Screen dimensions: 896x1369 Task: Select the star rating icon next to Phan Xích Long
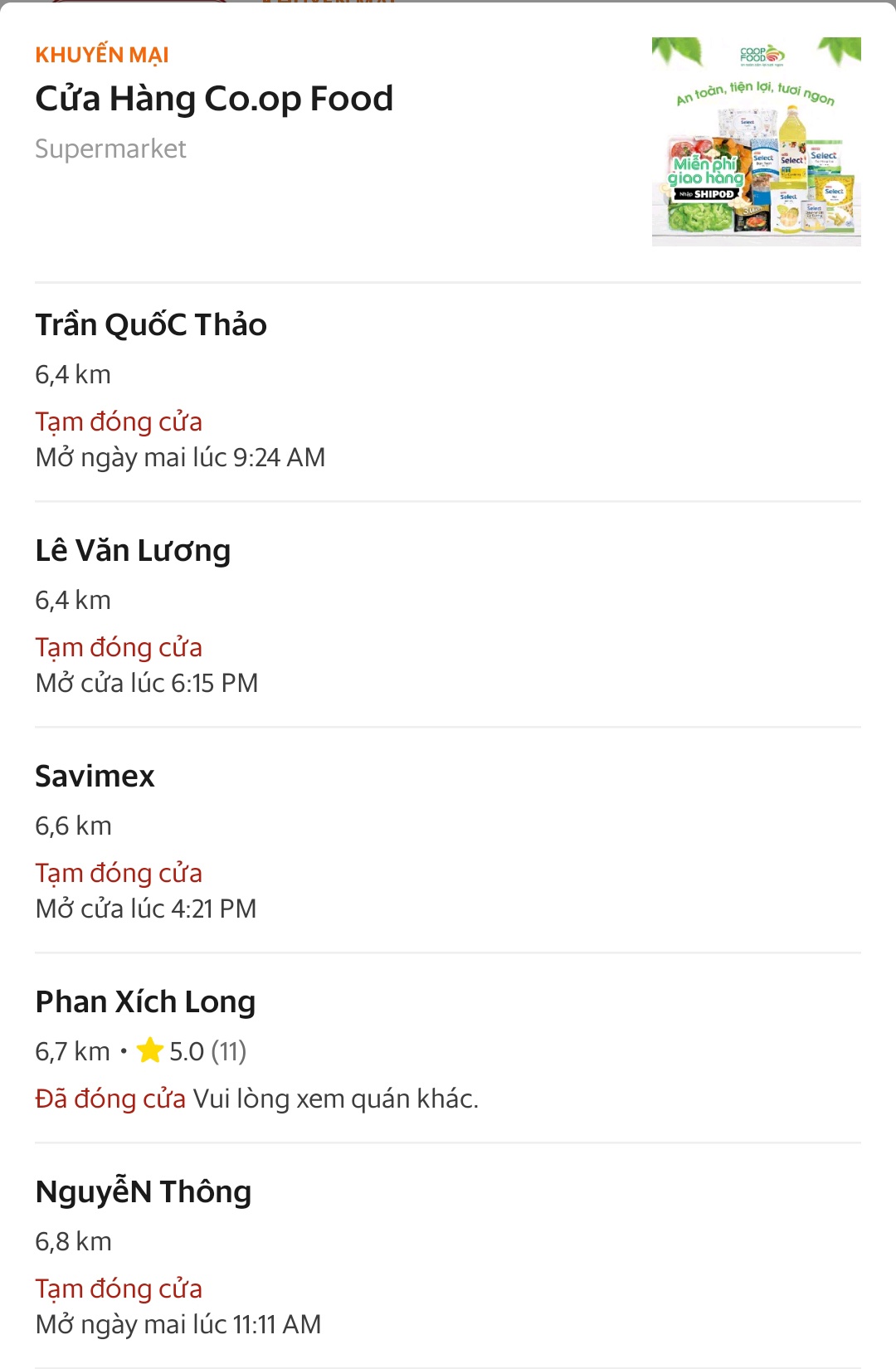pos(149,1051)
